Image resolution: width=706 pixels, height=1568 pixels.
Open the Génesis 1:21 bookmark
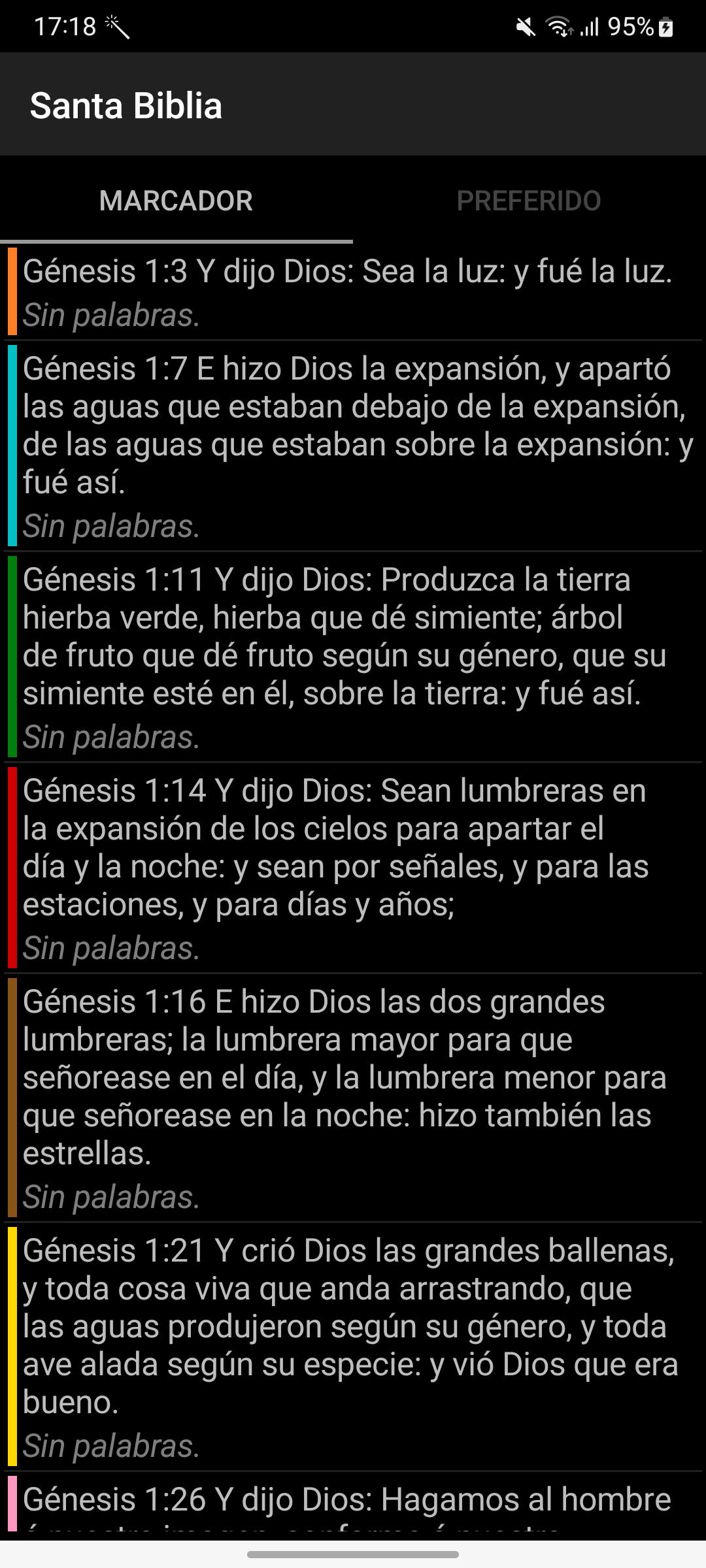[353, 1347]
